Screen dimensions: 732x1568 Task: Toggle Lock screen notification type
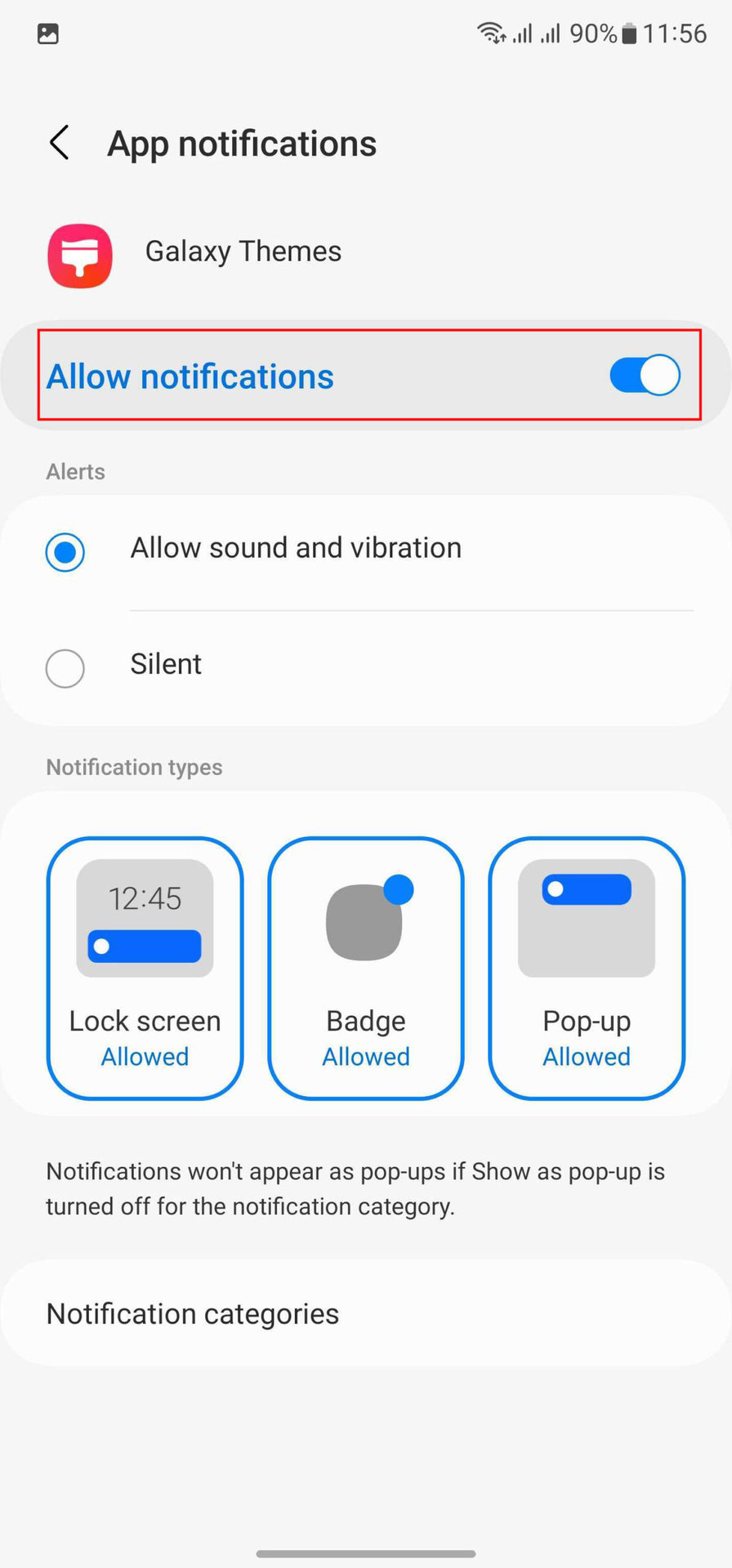coord(145,968)
